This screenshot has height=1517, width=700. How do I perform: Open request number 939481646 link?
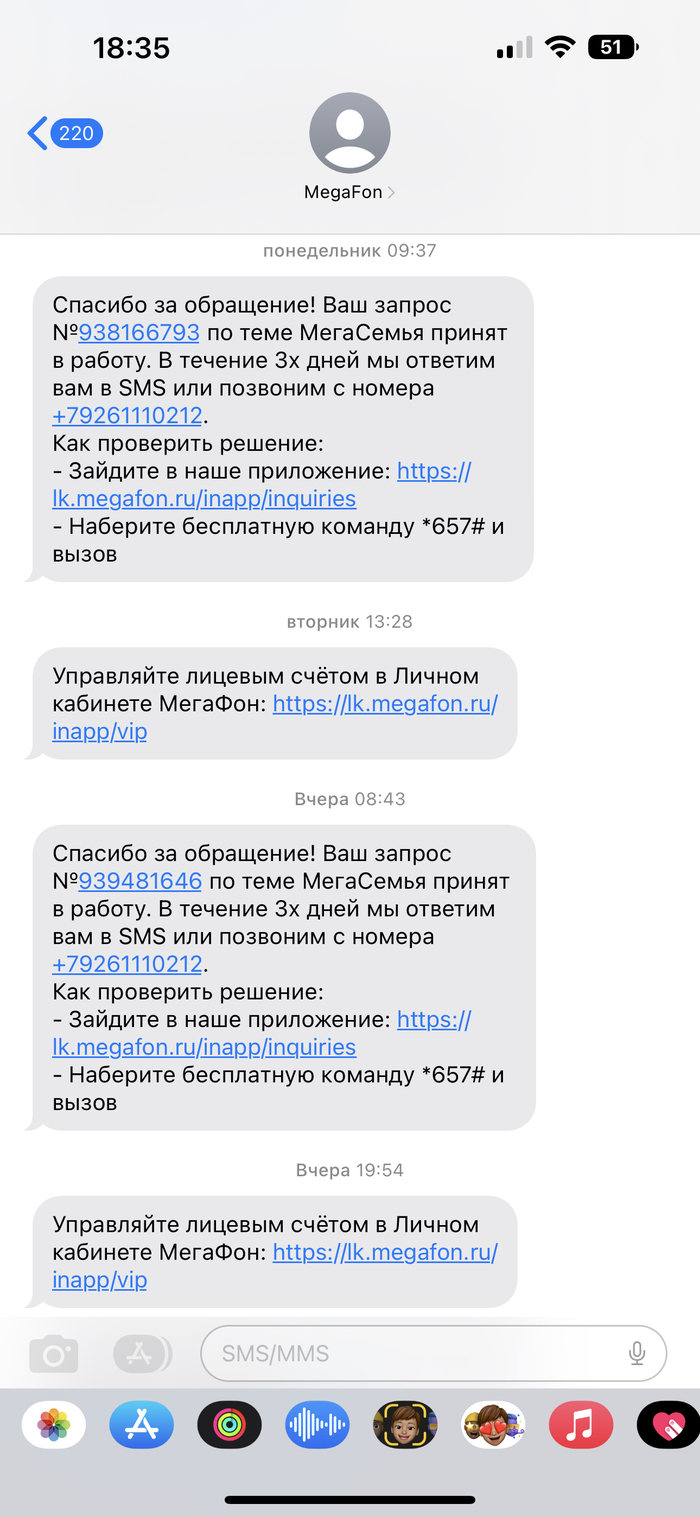point(140,881)
